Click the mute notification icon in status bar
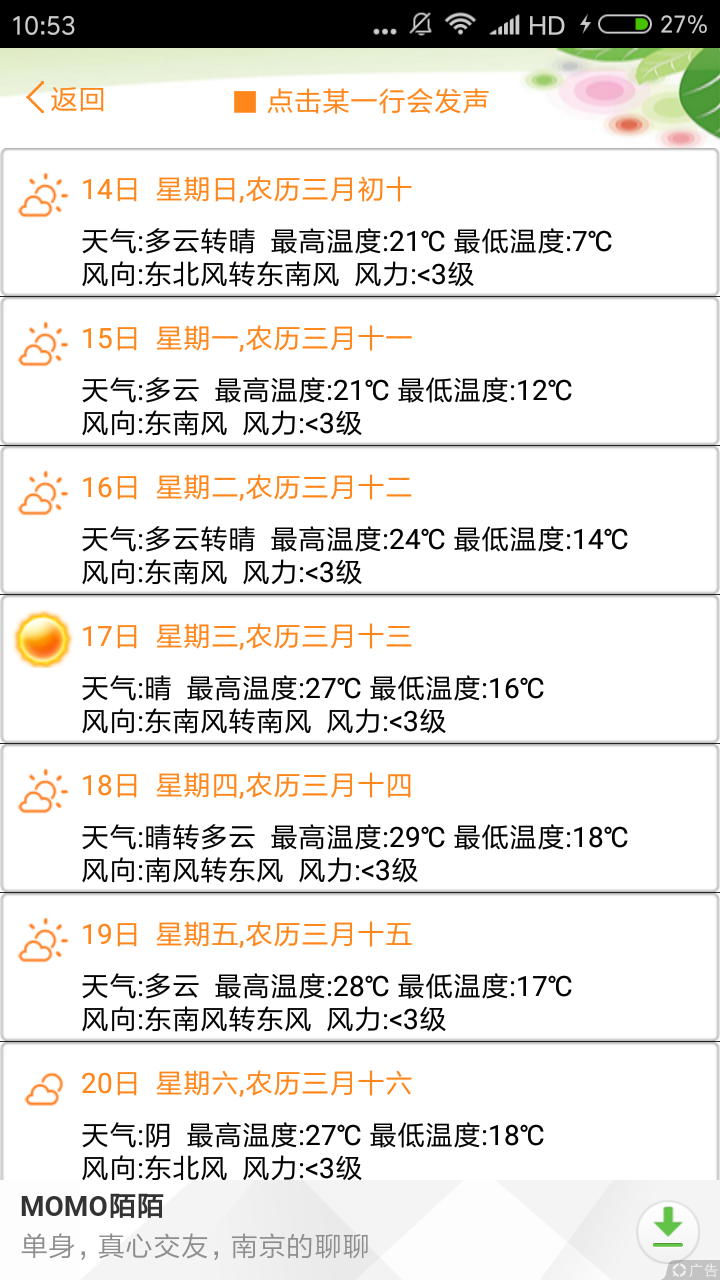The width and height of the screenshot is (720, 1280). (421, 22)
